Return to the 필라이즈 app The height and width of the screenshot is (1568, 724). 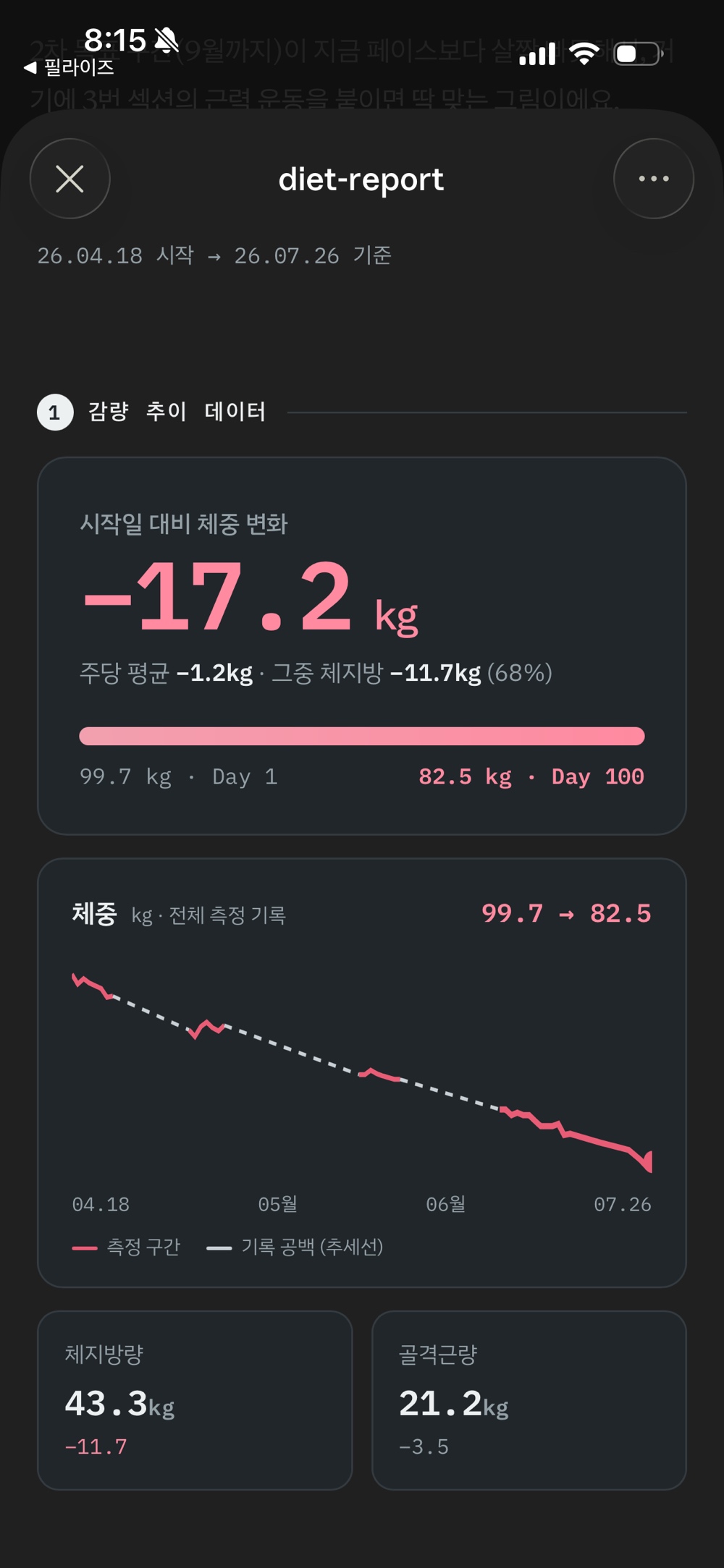(69, 67)
